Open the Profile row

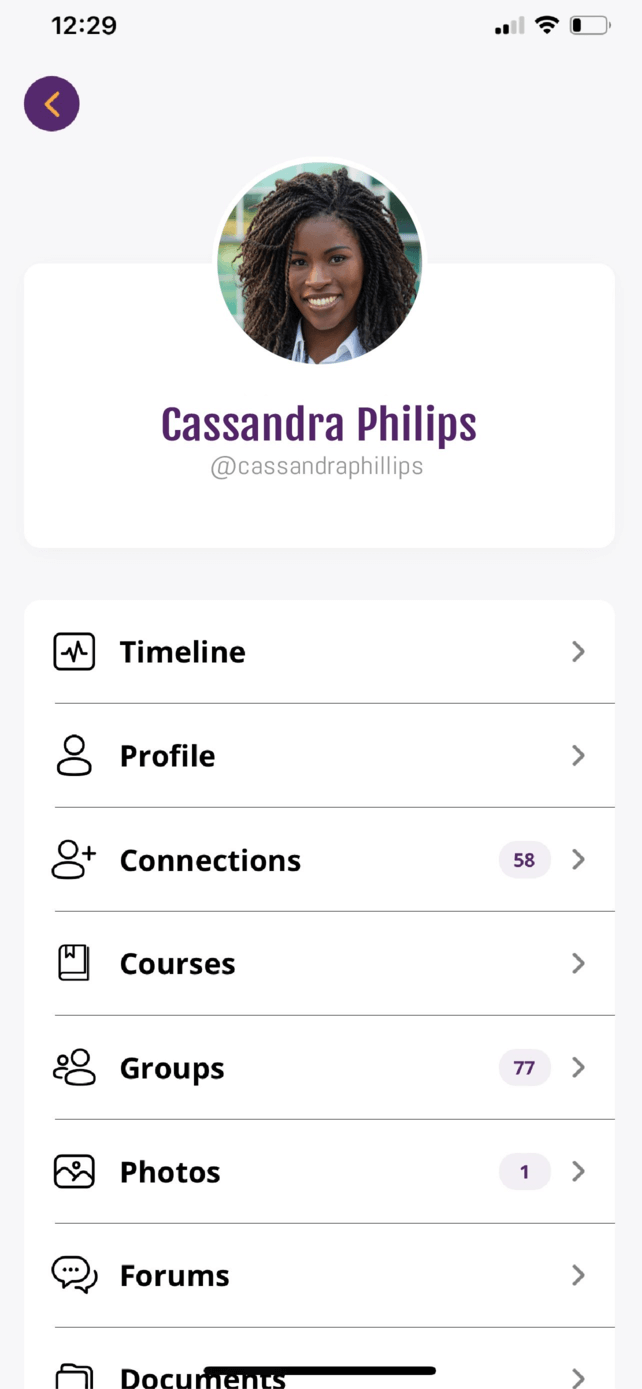[320, 756]
